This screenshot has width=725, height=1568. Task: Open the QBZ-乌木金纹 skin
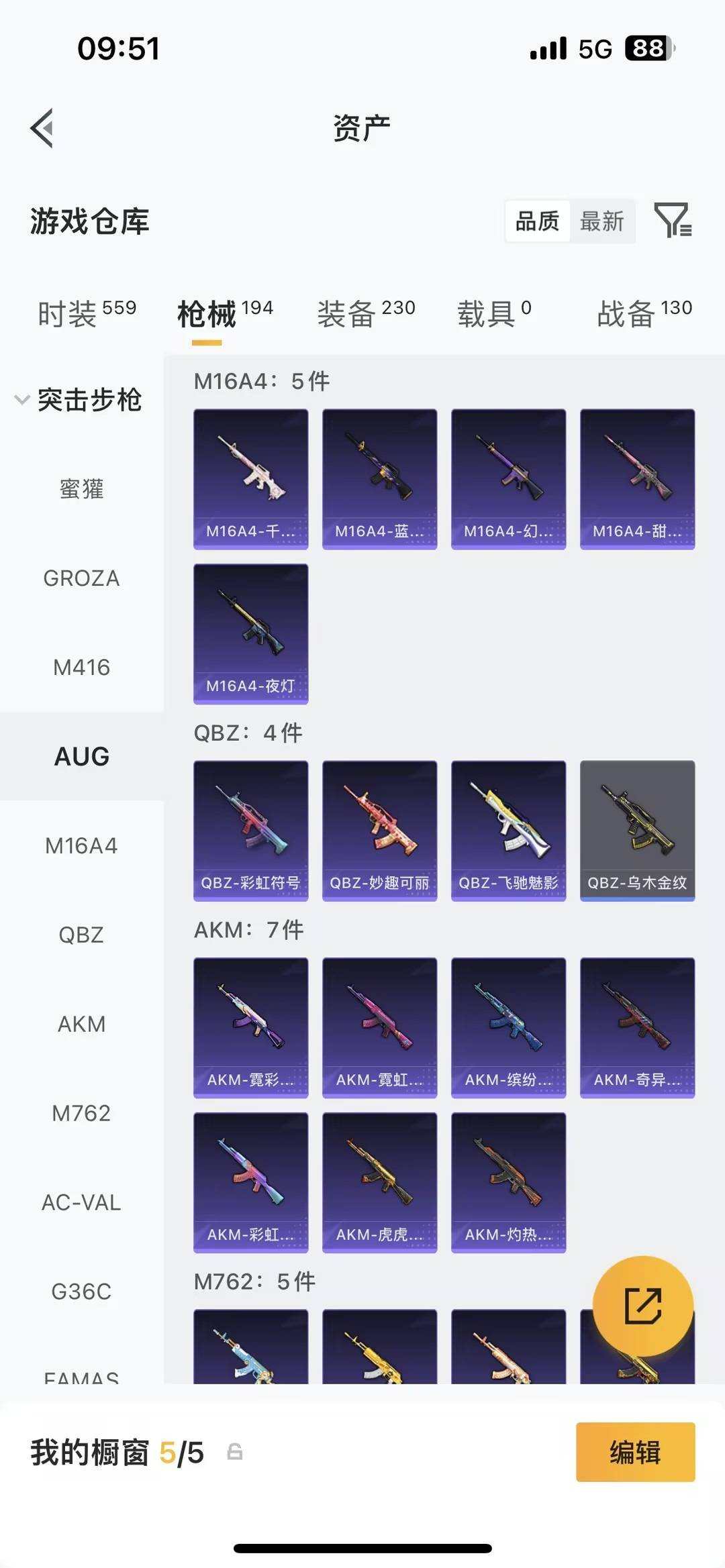click(637, 830)
